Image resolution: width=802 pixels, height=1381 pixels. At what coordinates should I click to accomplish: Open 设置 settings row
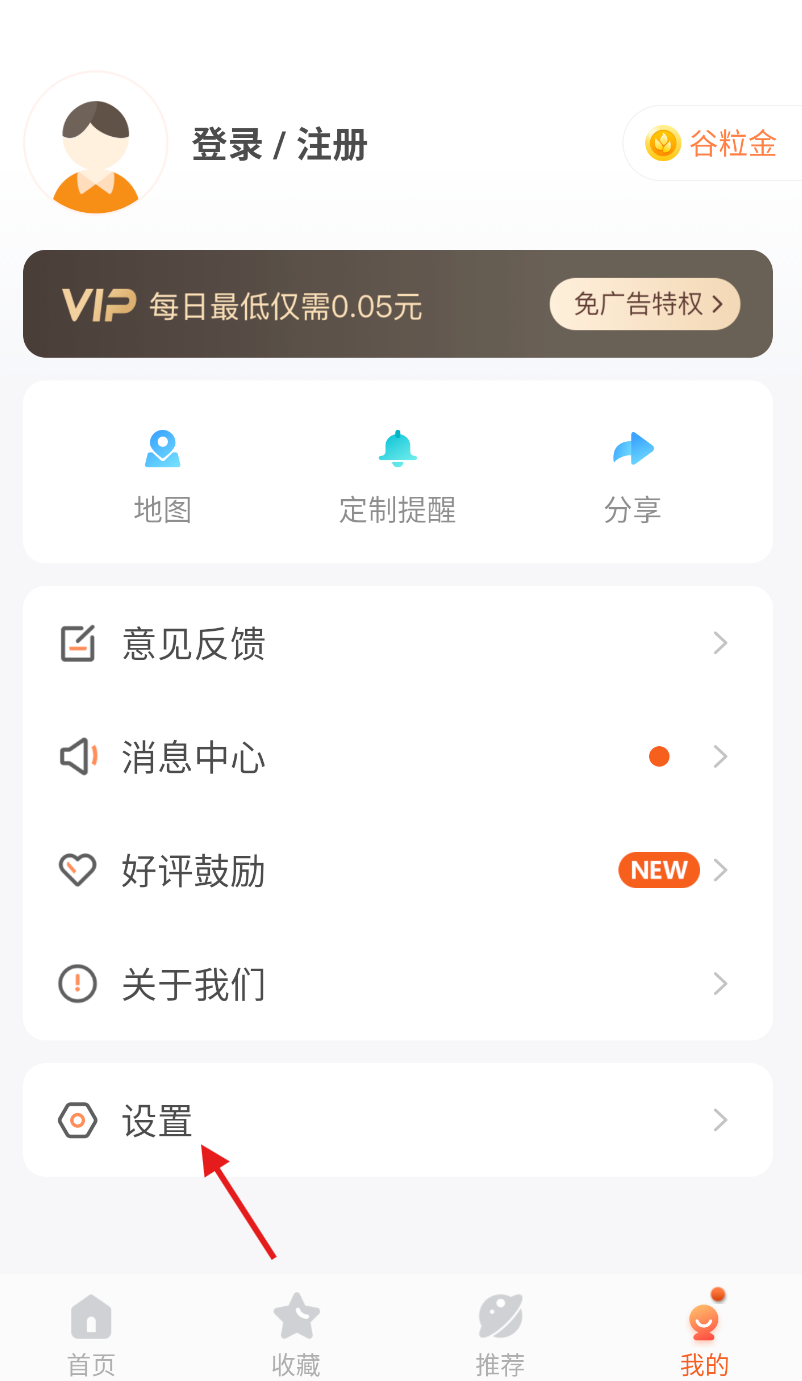click(398, 1120)
